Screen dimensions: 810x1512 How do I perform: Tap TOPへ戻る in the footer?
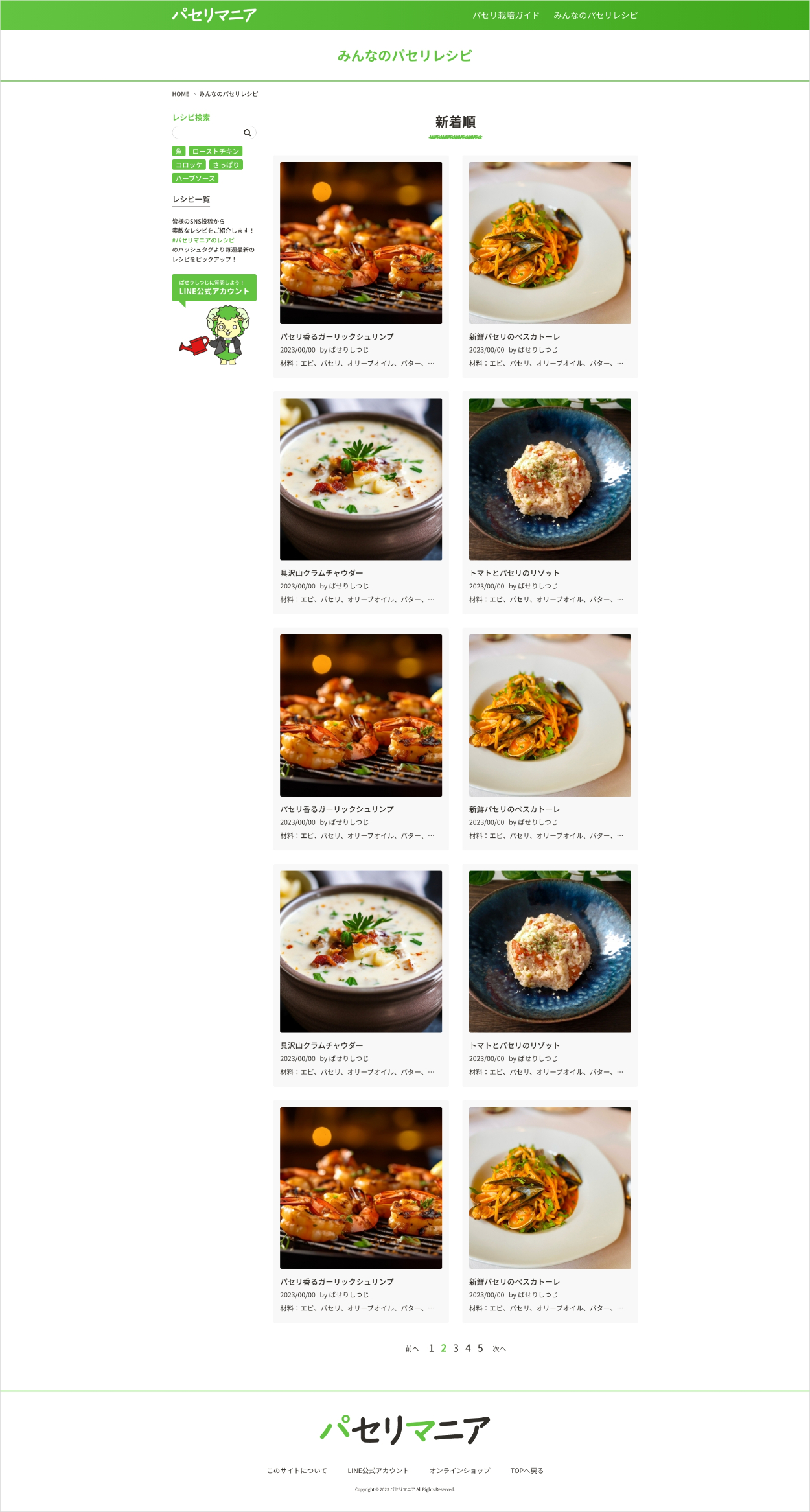527,1471
